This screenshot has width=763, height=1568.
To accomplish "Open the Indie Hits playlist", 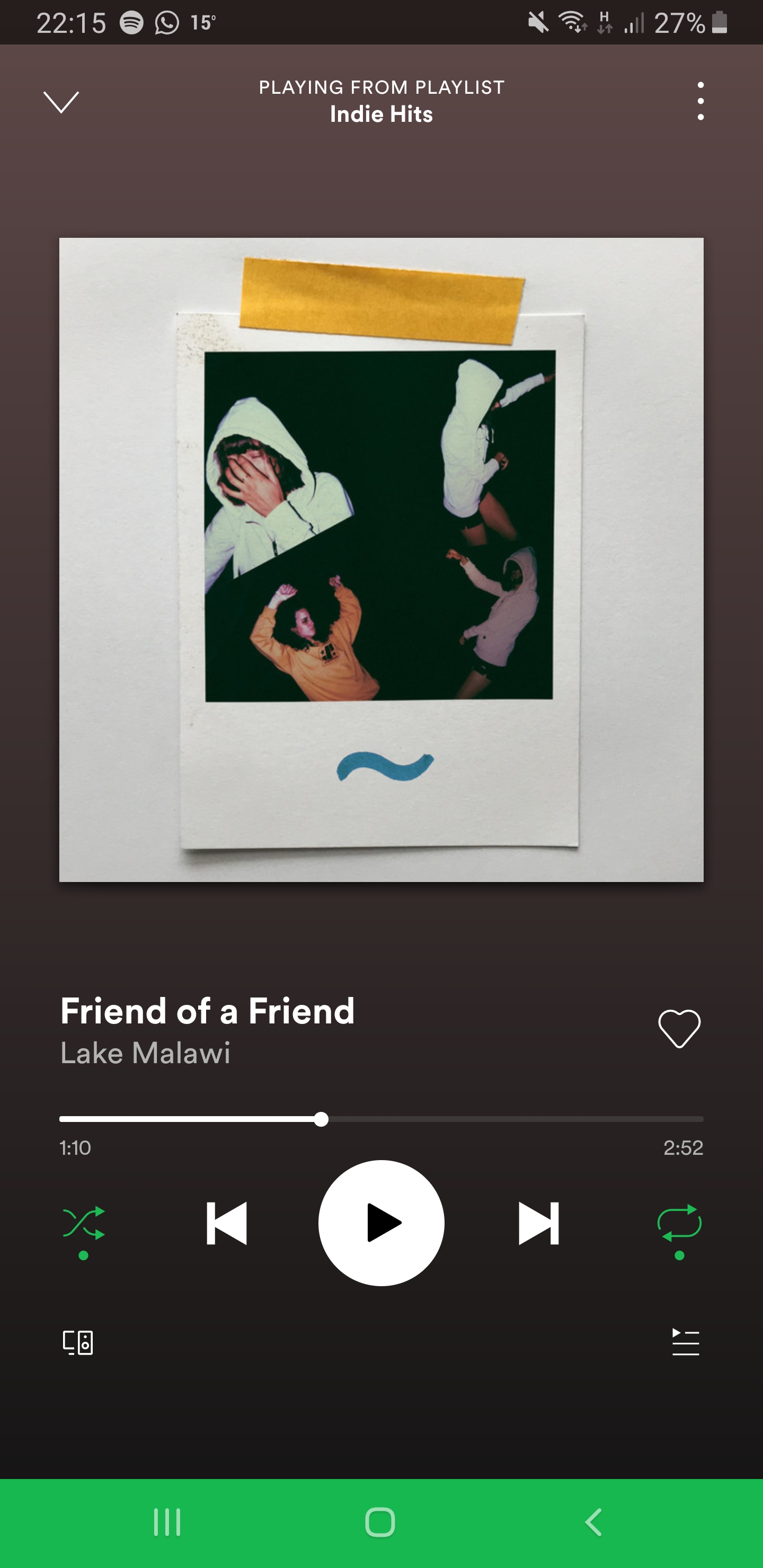I will tap(381, 114).
